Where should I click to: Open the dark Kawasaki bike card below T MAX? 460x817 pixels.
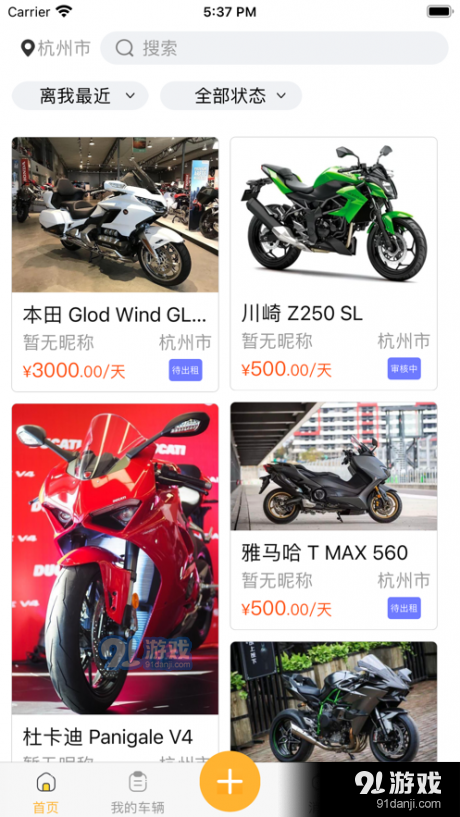pyautogui.click(x=333, y=702)
